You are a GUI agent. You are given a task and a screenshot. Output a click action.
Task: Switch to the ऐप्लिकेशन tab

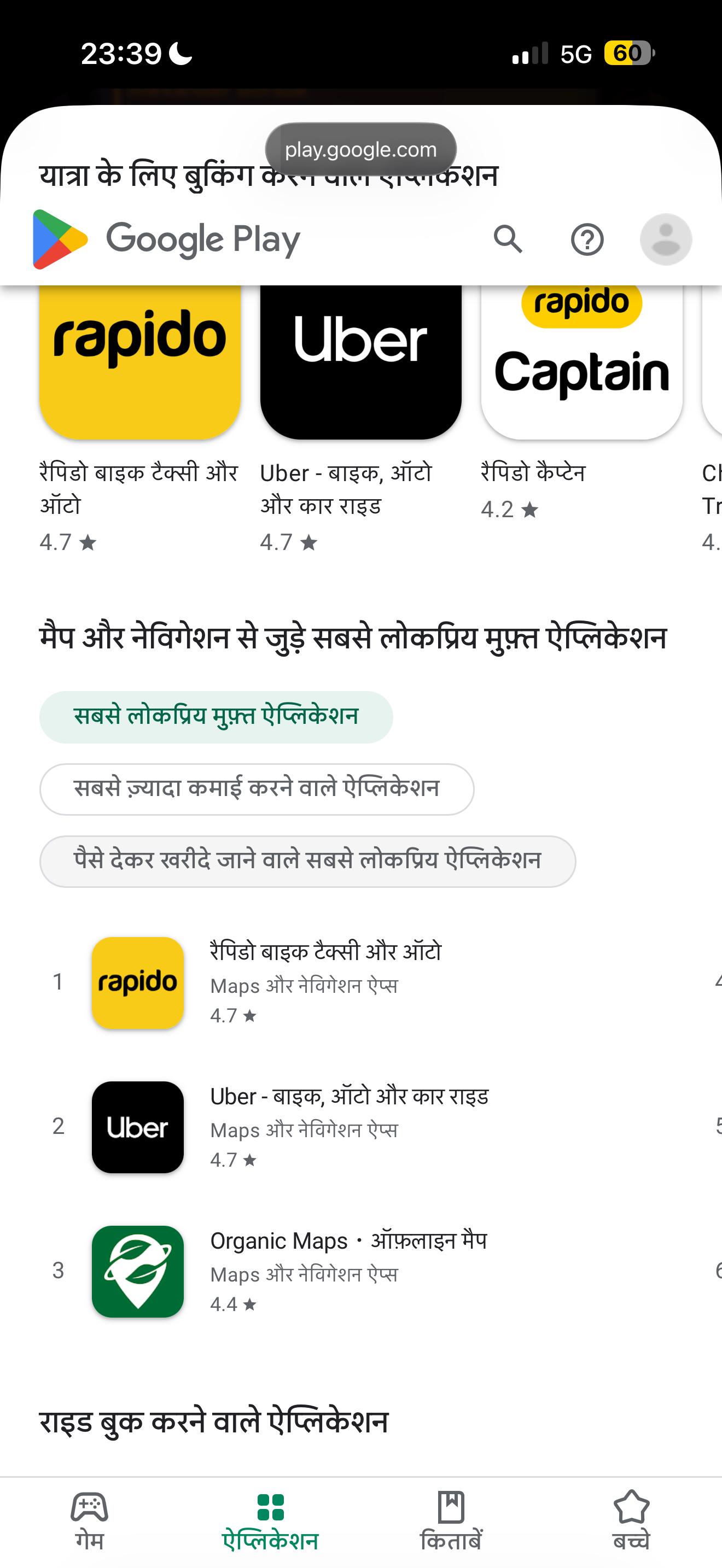pos(270,1520)
